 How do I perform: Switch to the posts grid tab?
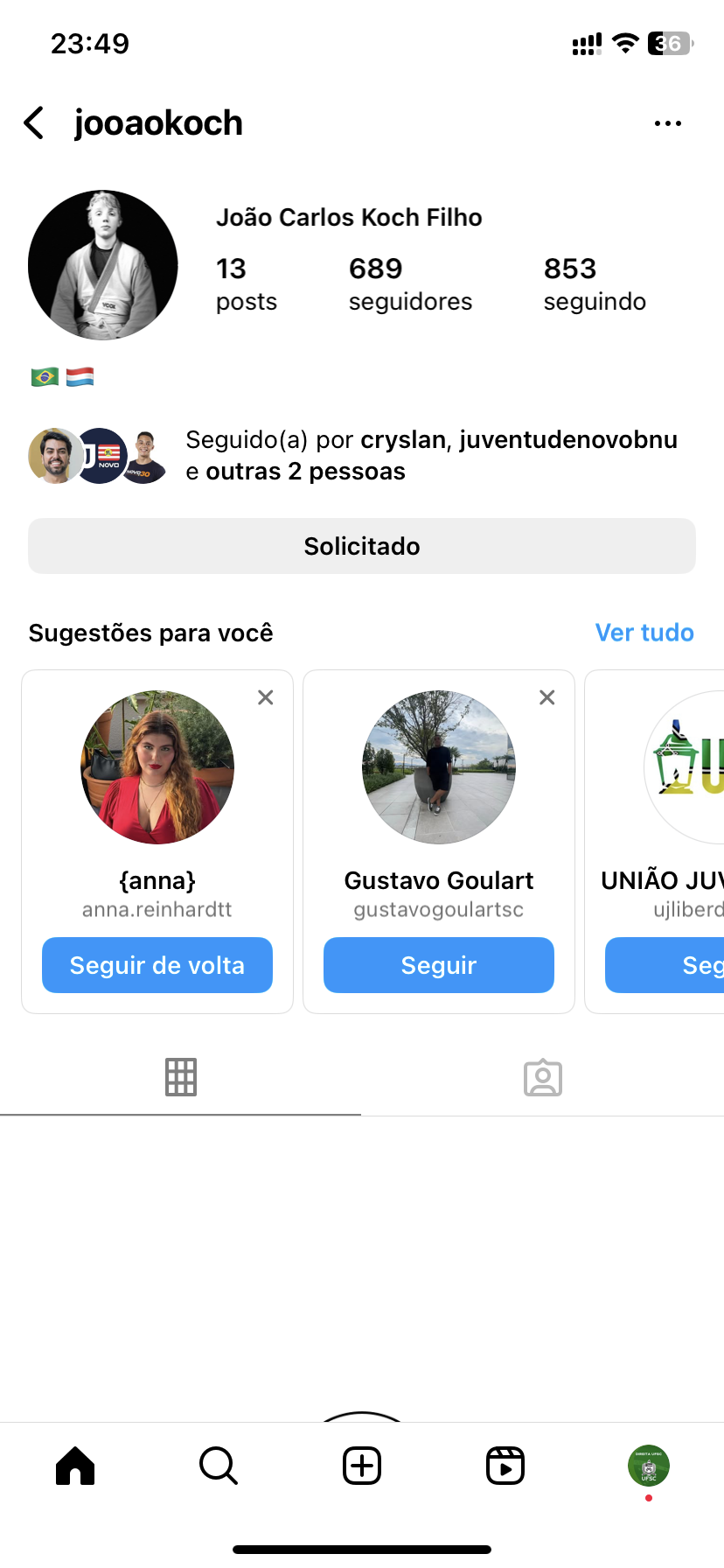point(181,1077)
